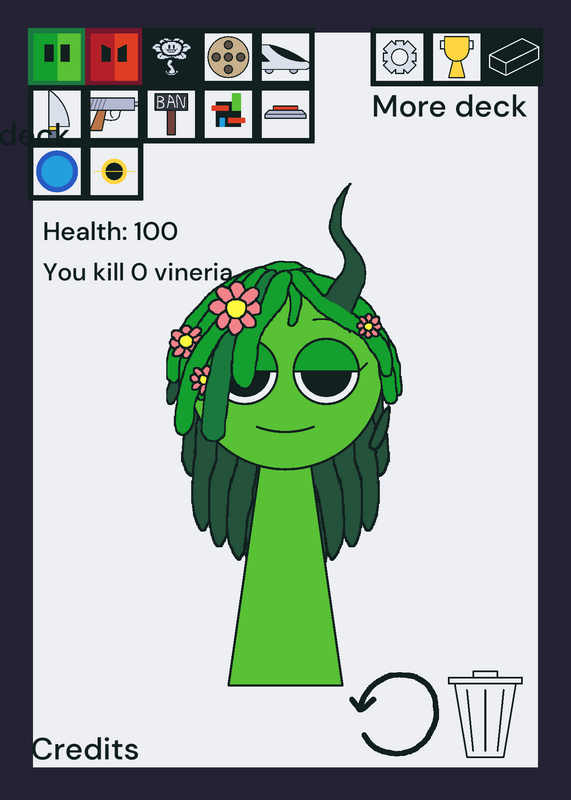Image resolution: width=571 pixels, height=800 pixels.
Task: Reset with the circular arrow
Action: click(395, 713)
